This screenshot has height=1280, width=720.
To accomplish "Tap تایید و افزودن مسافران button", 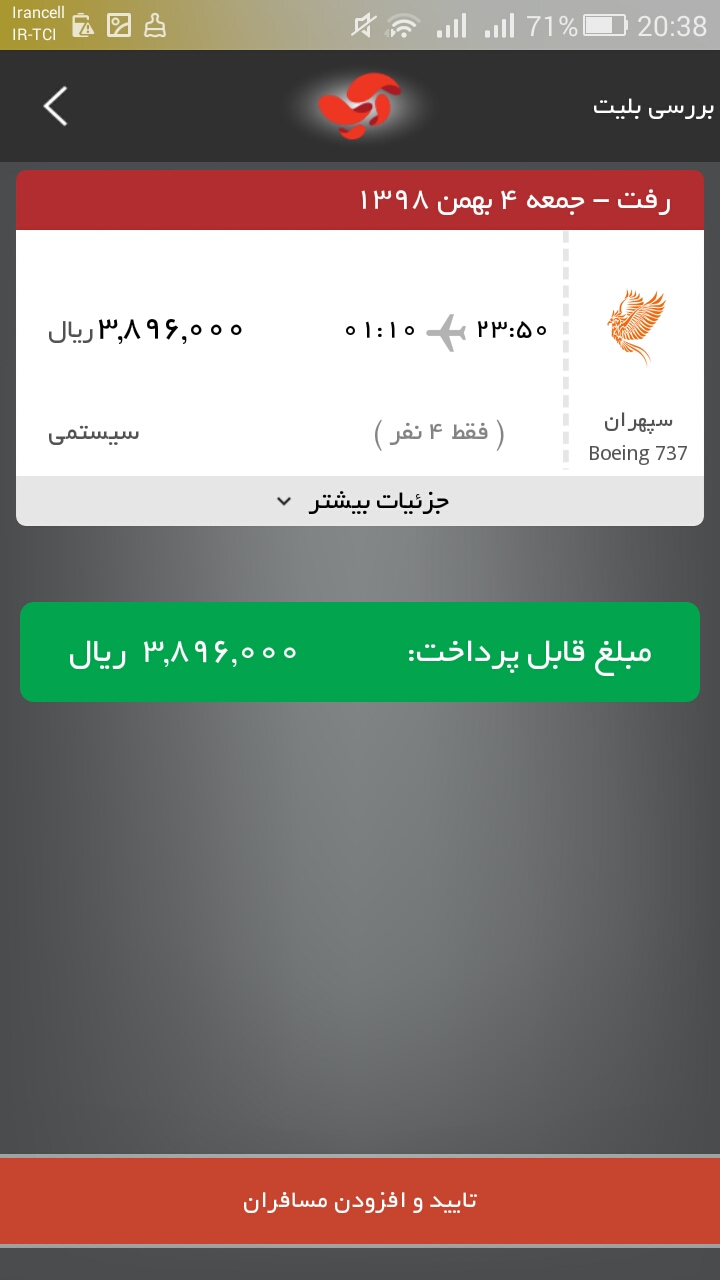I will pyautogui.click(x=360, y=1201).
